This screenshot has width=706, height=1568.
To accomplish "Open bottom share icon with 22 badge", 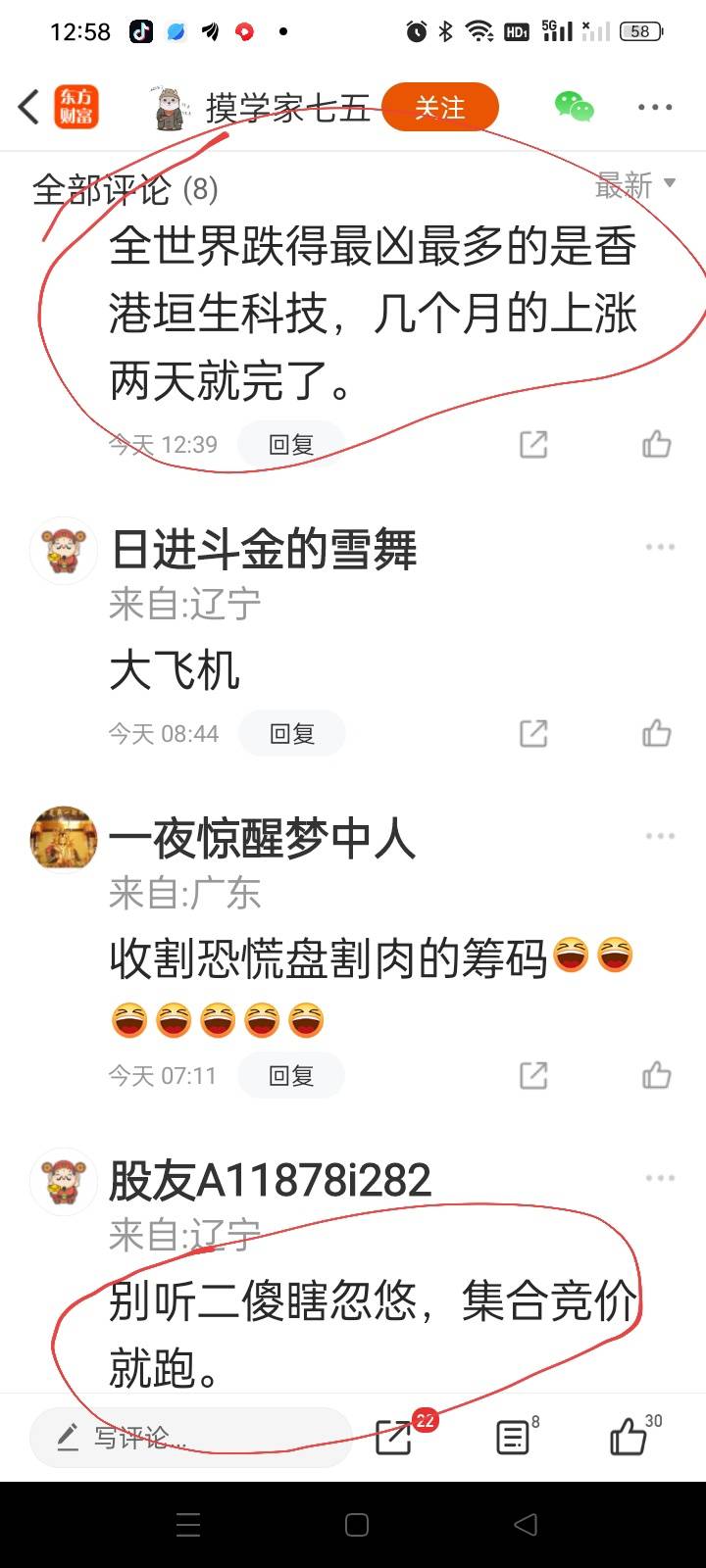I will pos(394,1438).
